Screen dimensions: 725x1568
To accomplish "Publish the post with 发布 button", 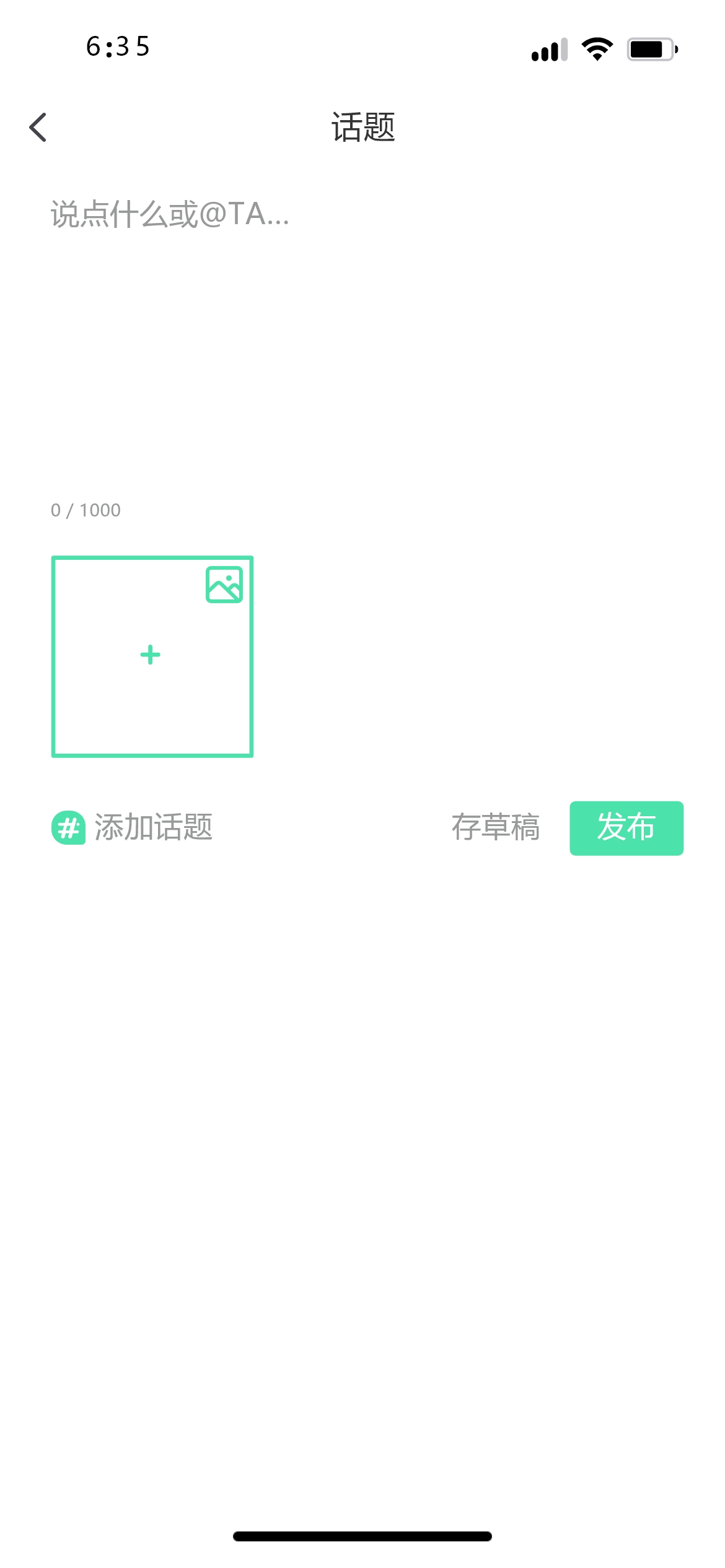I will [626, 828].
